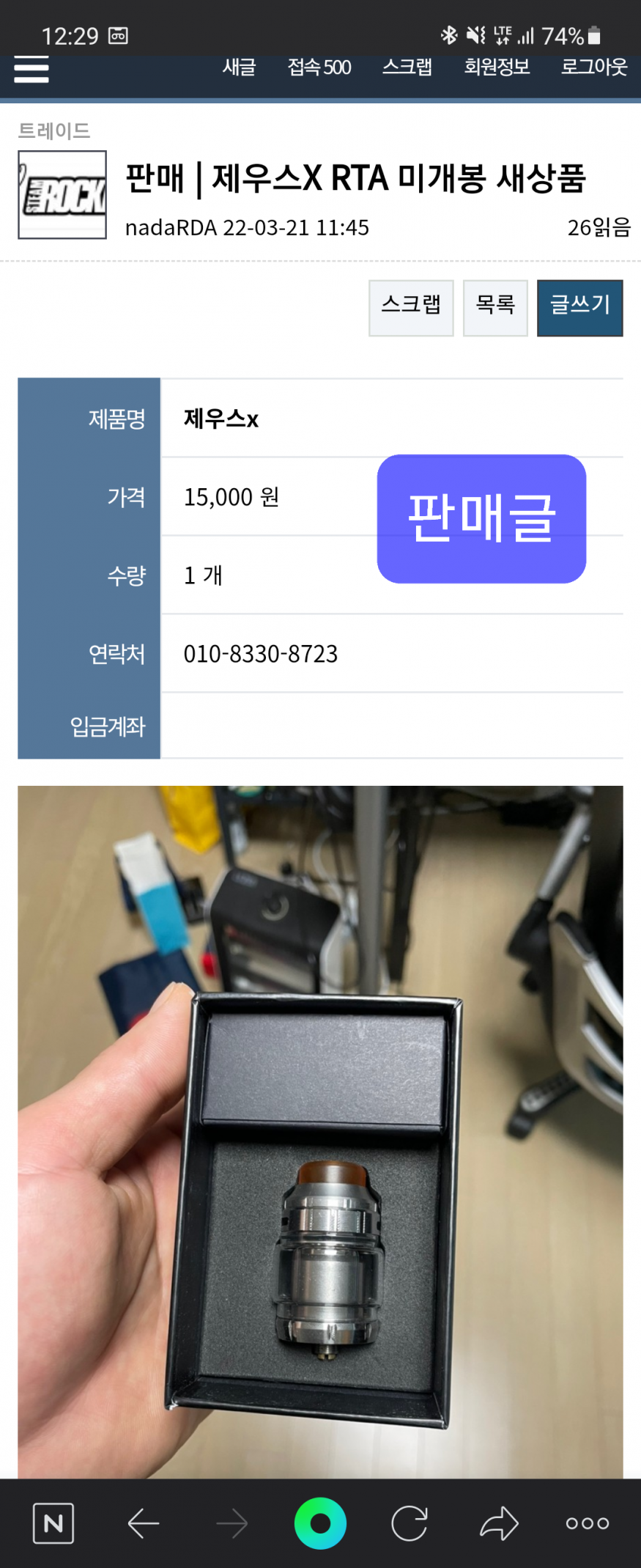Open the hamburger drawer menu
Viewport: 641px width, 1568px height.
point(32,69)
